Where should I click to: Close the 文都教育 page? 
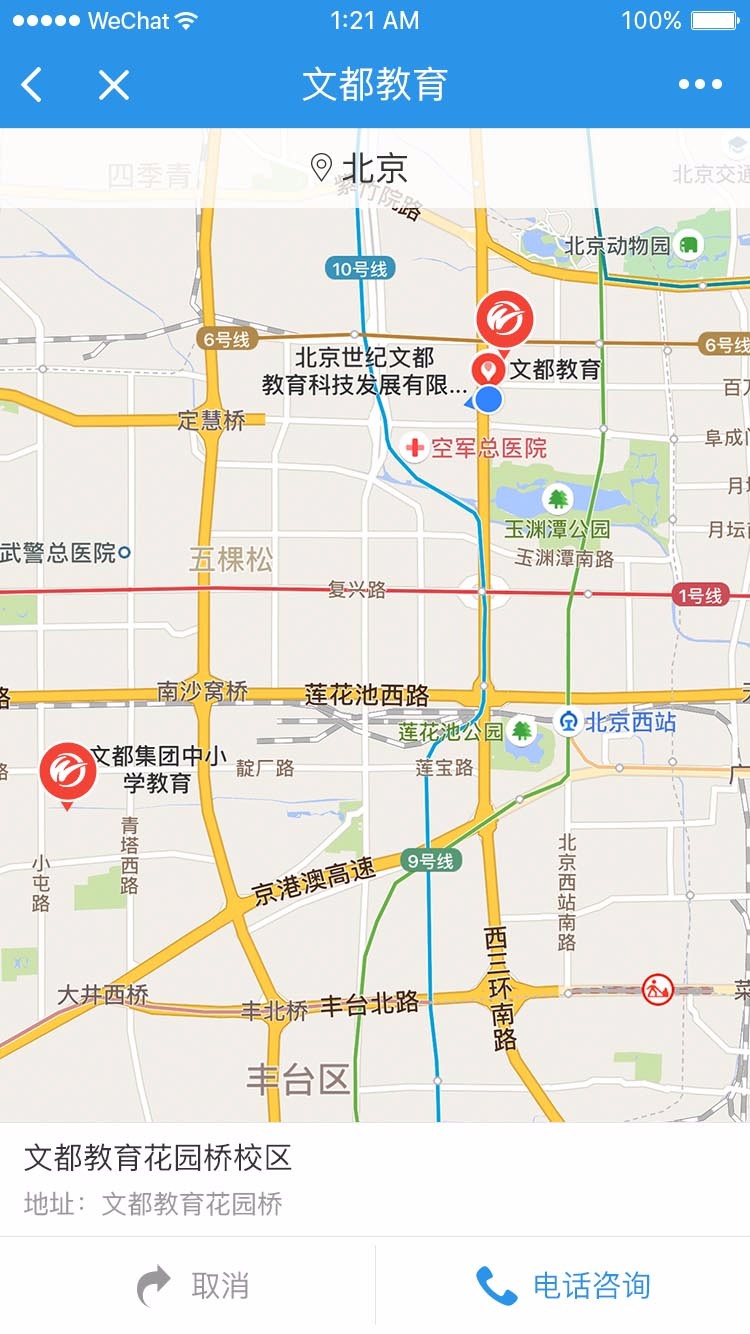click(x=114, y=85)
